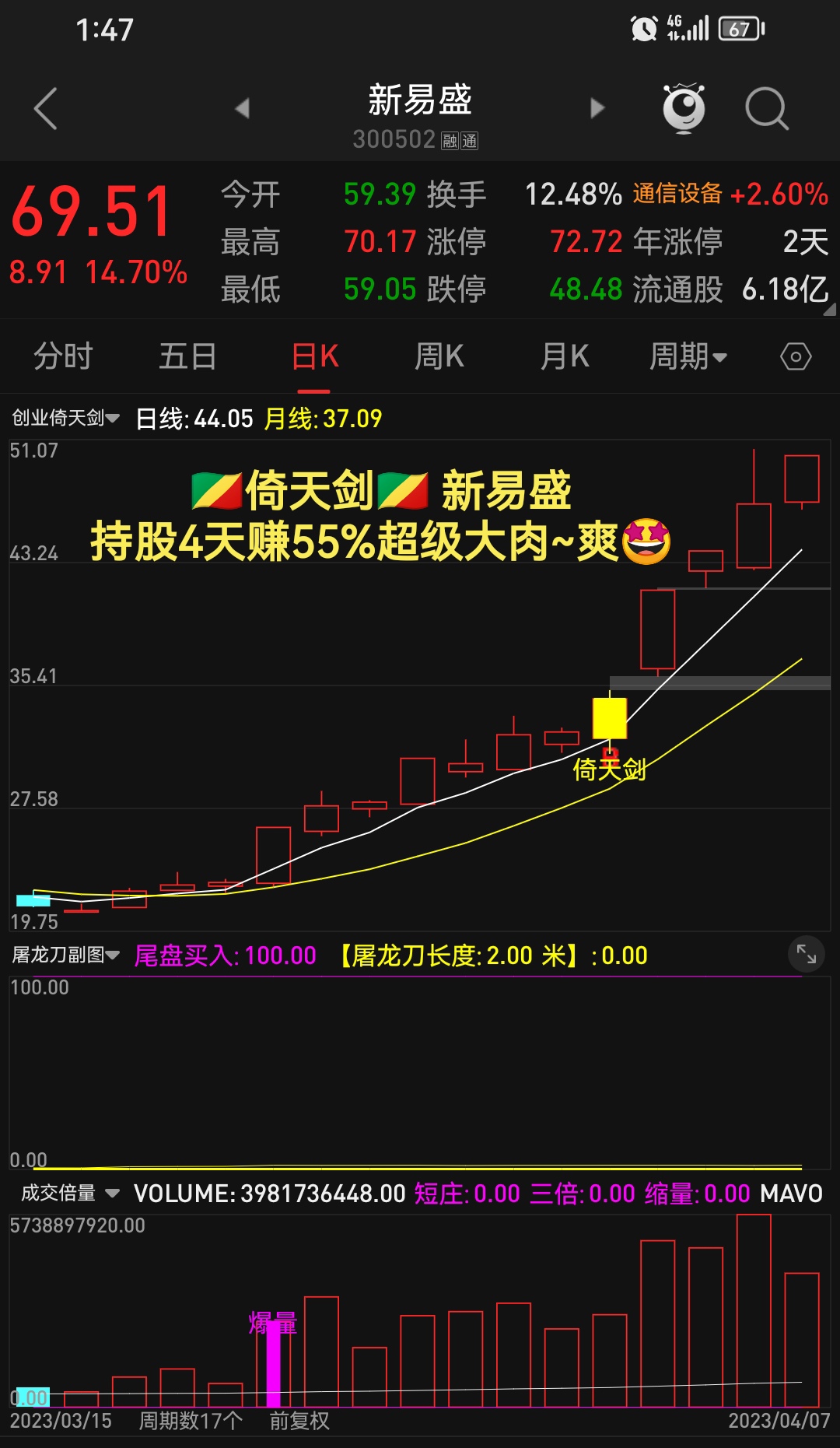
Task: Open the 通信设备 sector link
Action: coord(677,194)
